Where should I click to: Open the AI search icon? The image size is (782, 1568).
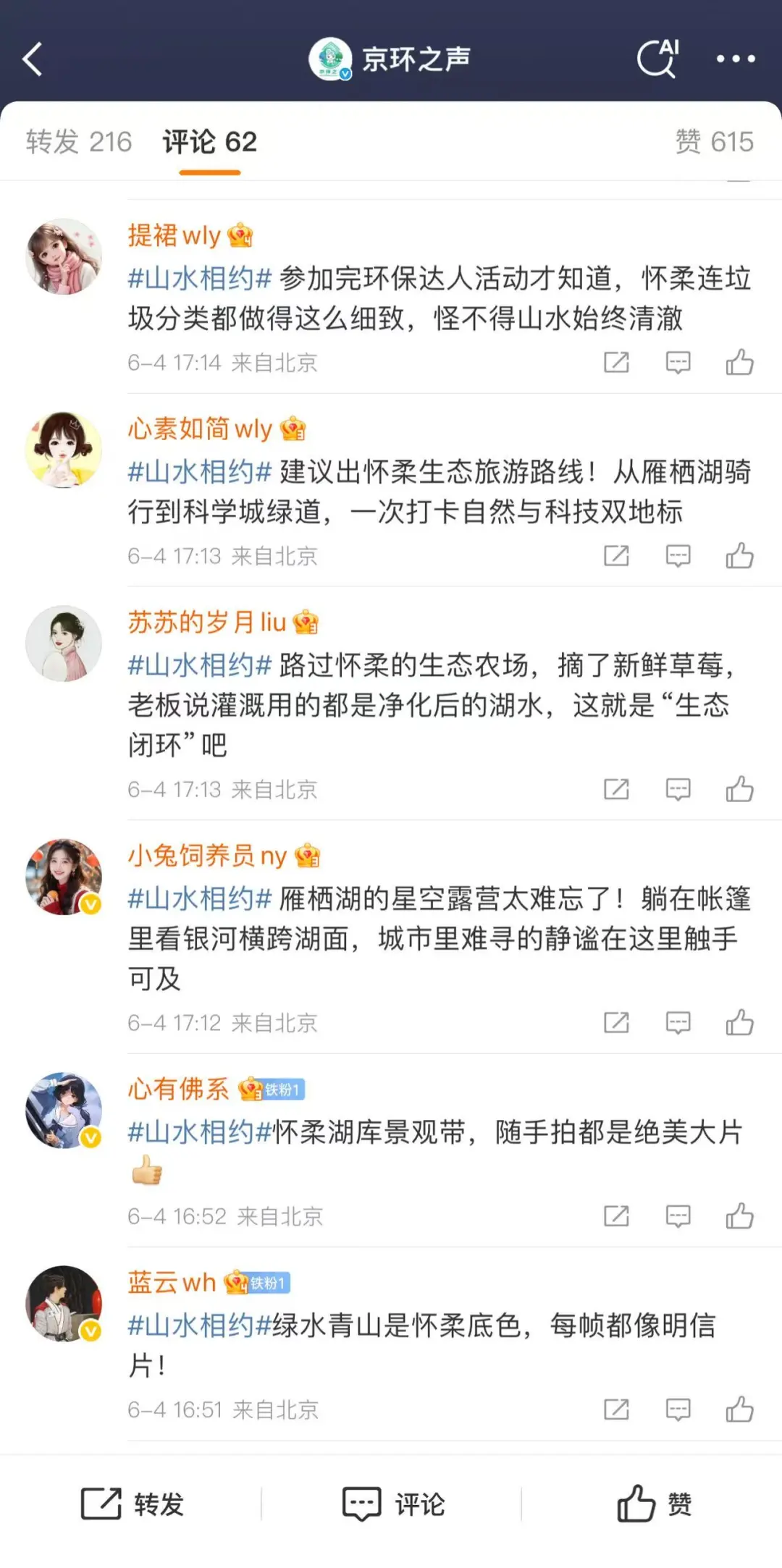pyautogui.click(x=657, y=59)
